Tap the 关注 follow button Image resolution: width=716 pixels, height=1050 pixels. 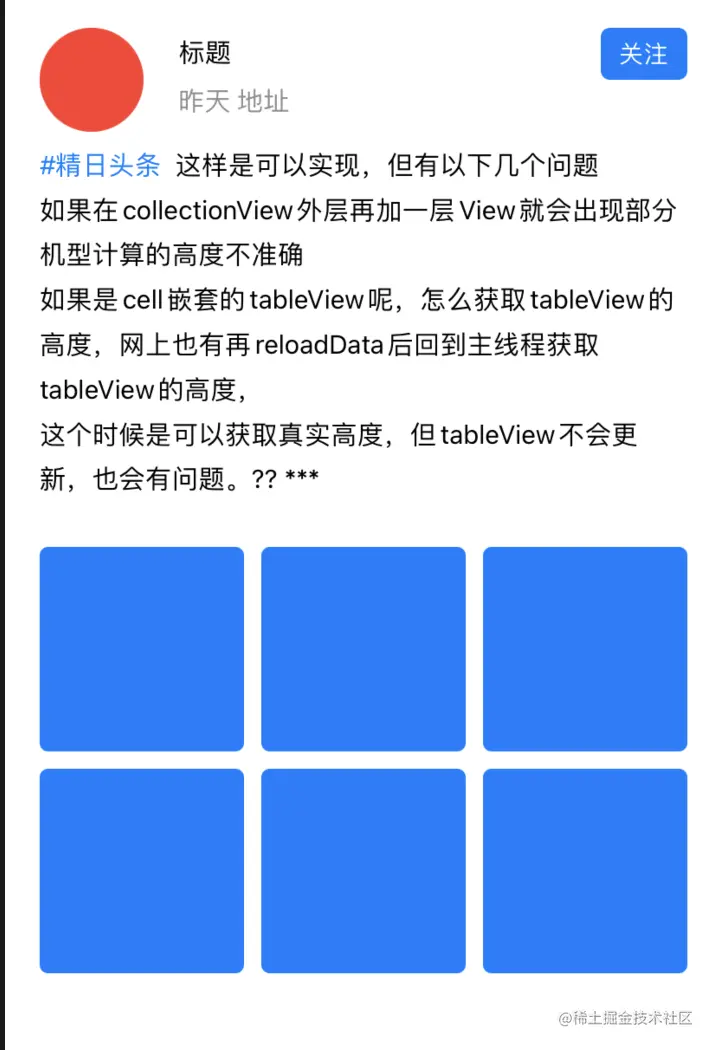click(643, 54)
